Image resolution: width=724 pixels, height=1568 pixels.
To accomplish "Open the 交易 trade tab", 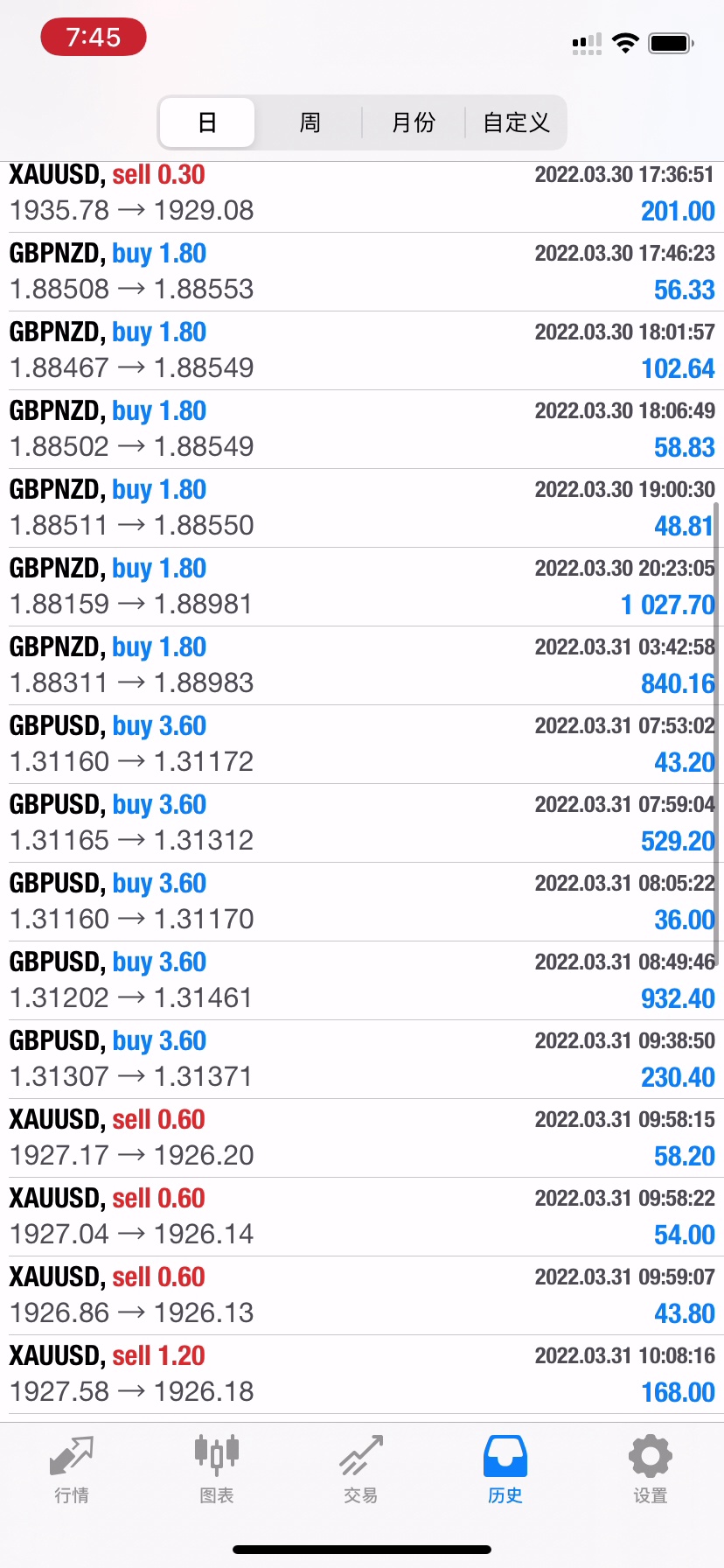I will point(361,1470).
